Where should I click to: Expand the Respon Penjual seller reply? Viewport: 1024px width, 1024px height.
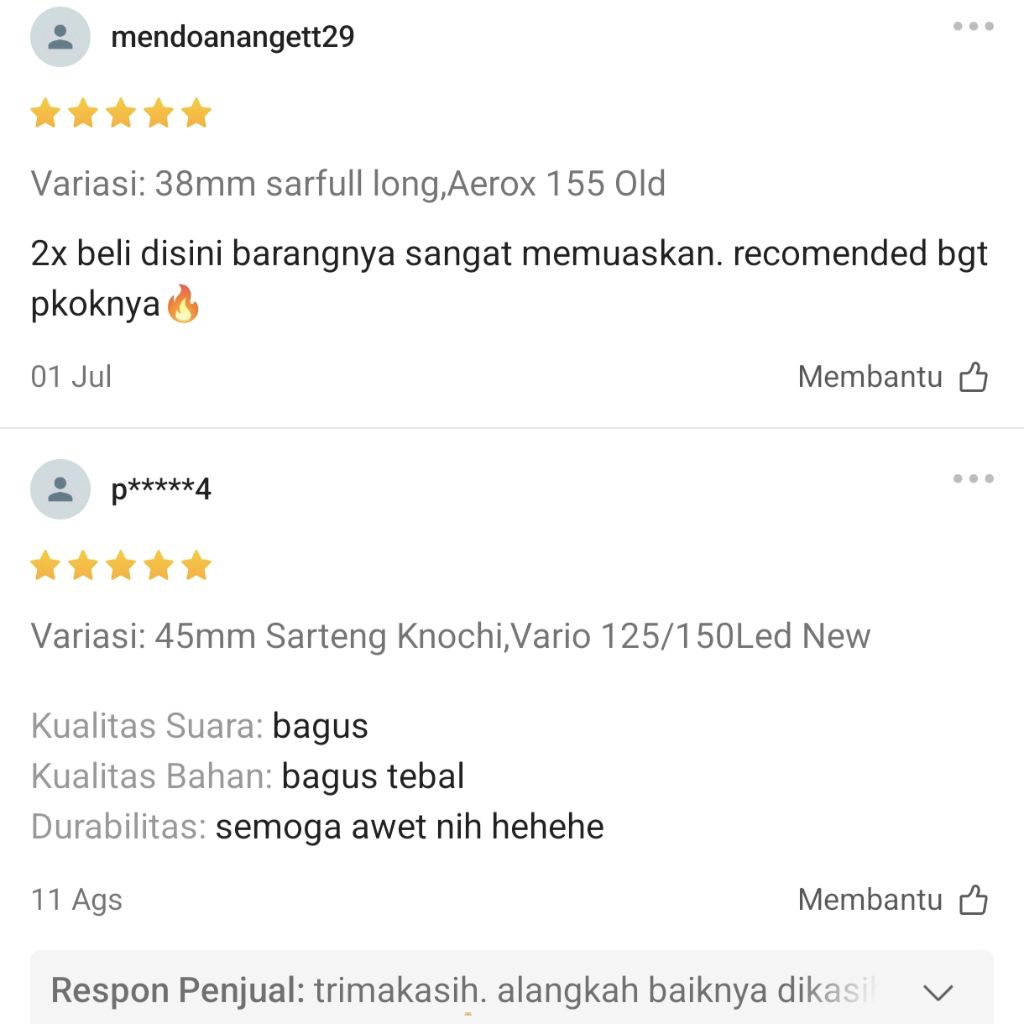click(938, 992)
